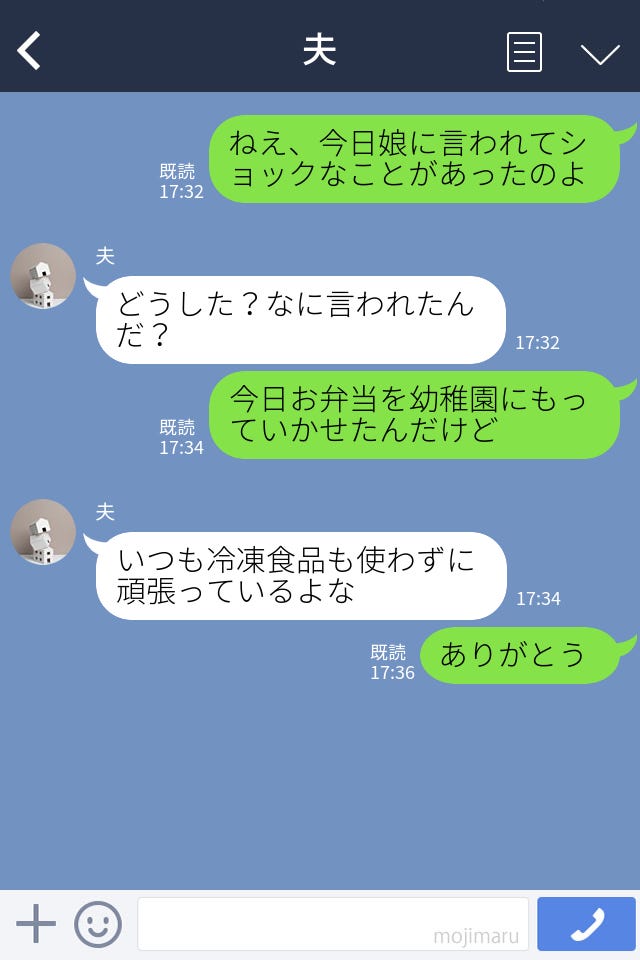Screen dimensions: 640x960
Task: Open the plus attachment menu
Action: (36, 924)
